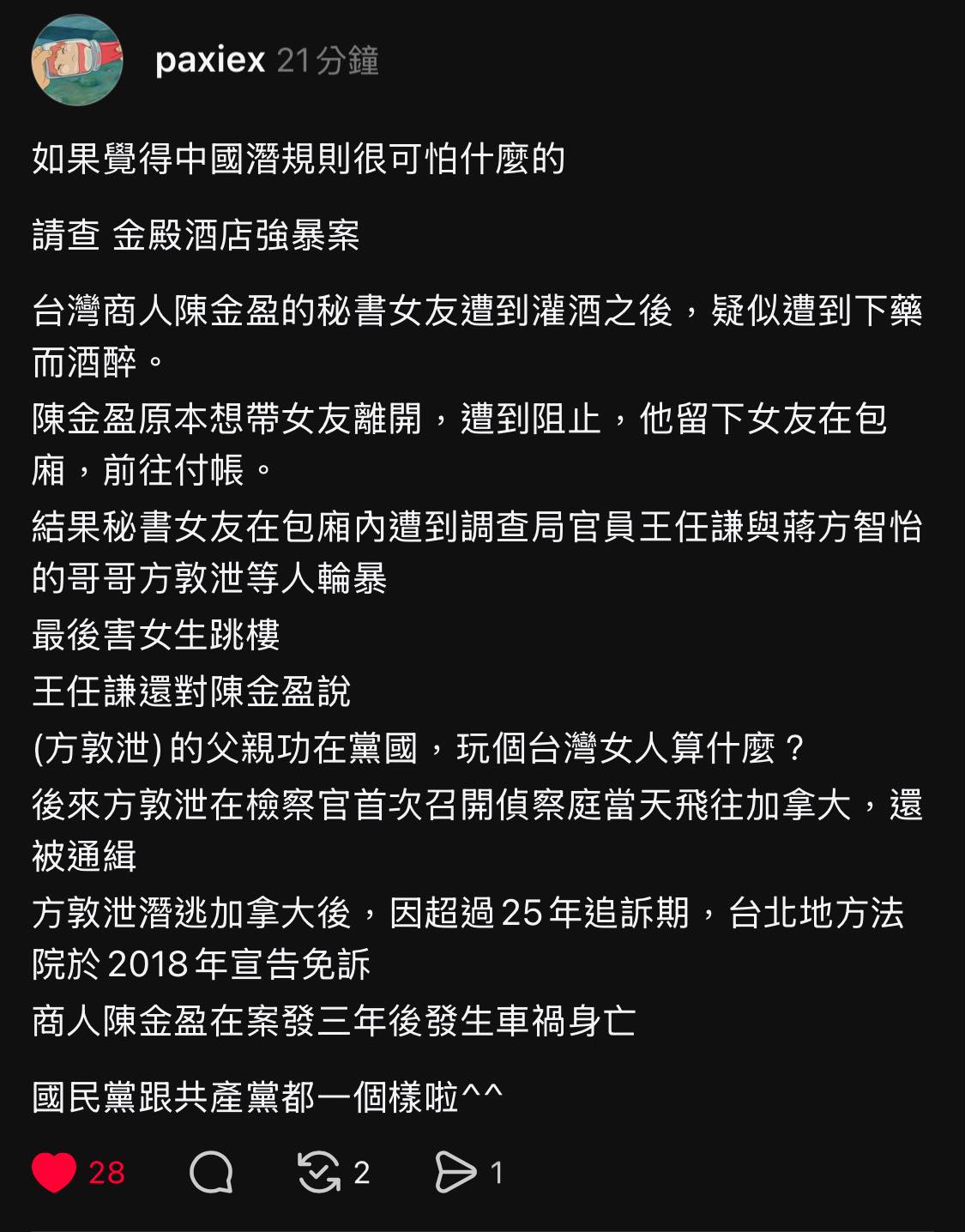Share the post via send icon

[x=455, y=1172]
